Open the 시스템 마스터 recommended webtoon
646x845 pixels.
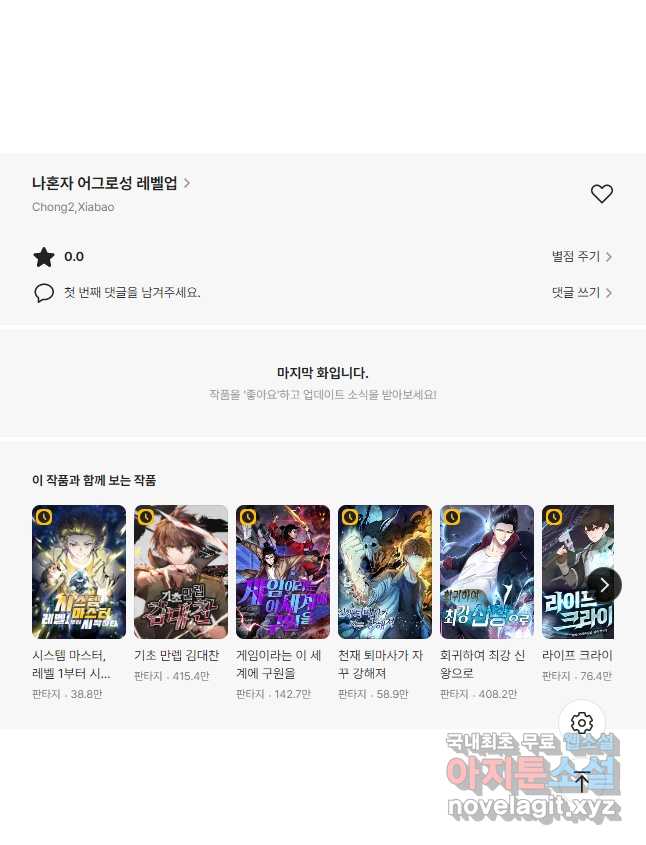point(79,572)
